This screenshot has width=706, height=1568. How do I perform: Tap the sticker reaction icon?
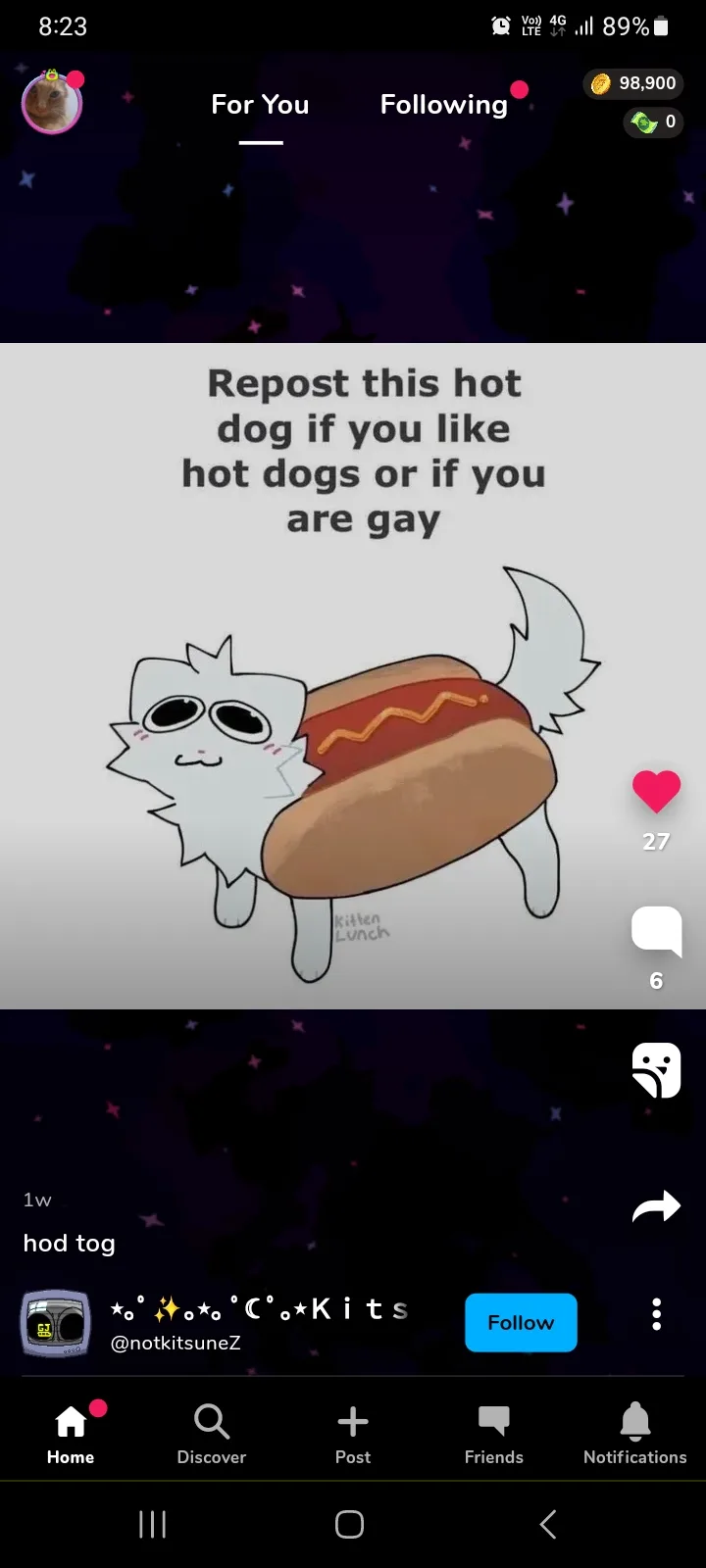click(656, 1070)
